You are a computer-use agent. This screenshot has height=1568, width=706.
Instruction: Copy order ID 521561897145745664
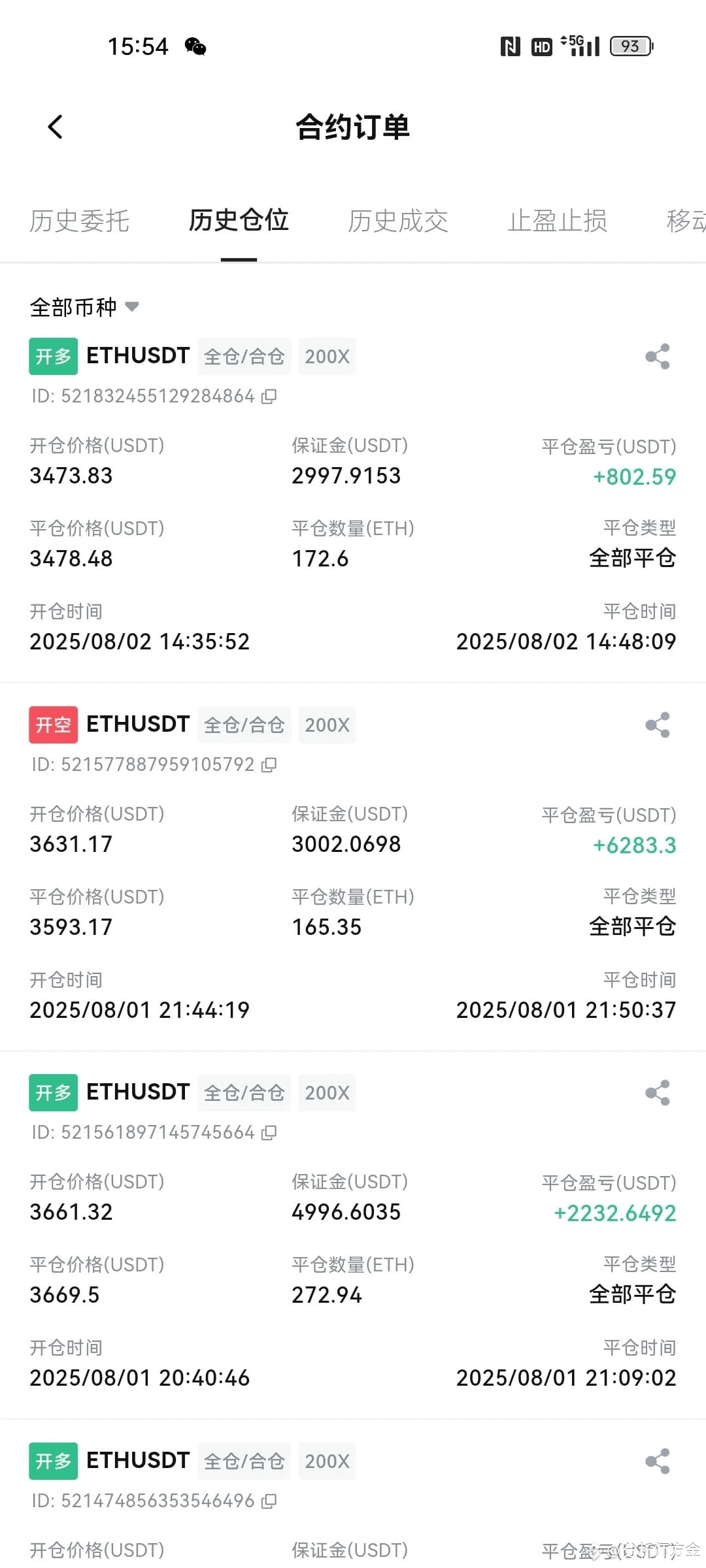point(269,1133)
